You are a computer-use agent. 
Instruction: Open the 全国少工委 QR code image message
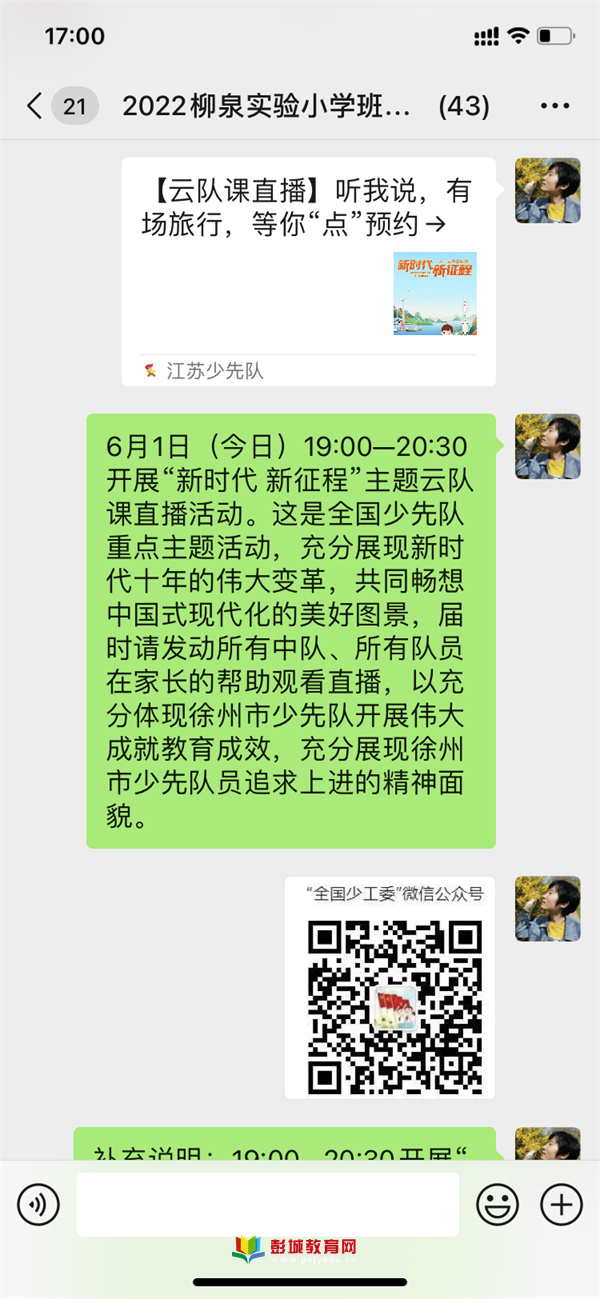(x=390, y=986)
